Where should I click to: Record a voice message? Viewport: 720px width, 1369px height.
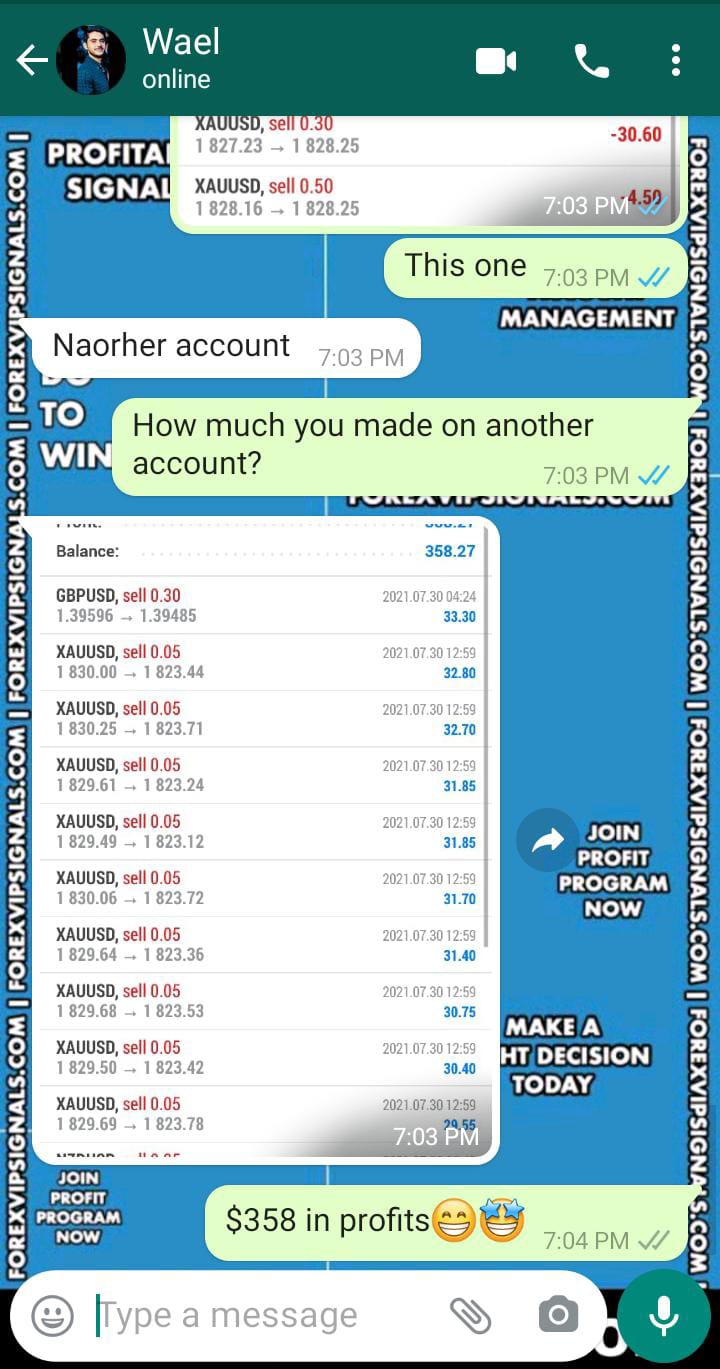(x=664, y=1316)
